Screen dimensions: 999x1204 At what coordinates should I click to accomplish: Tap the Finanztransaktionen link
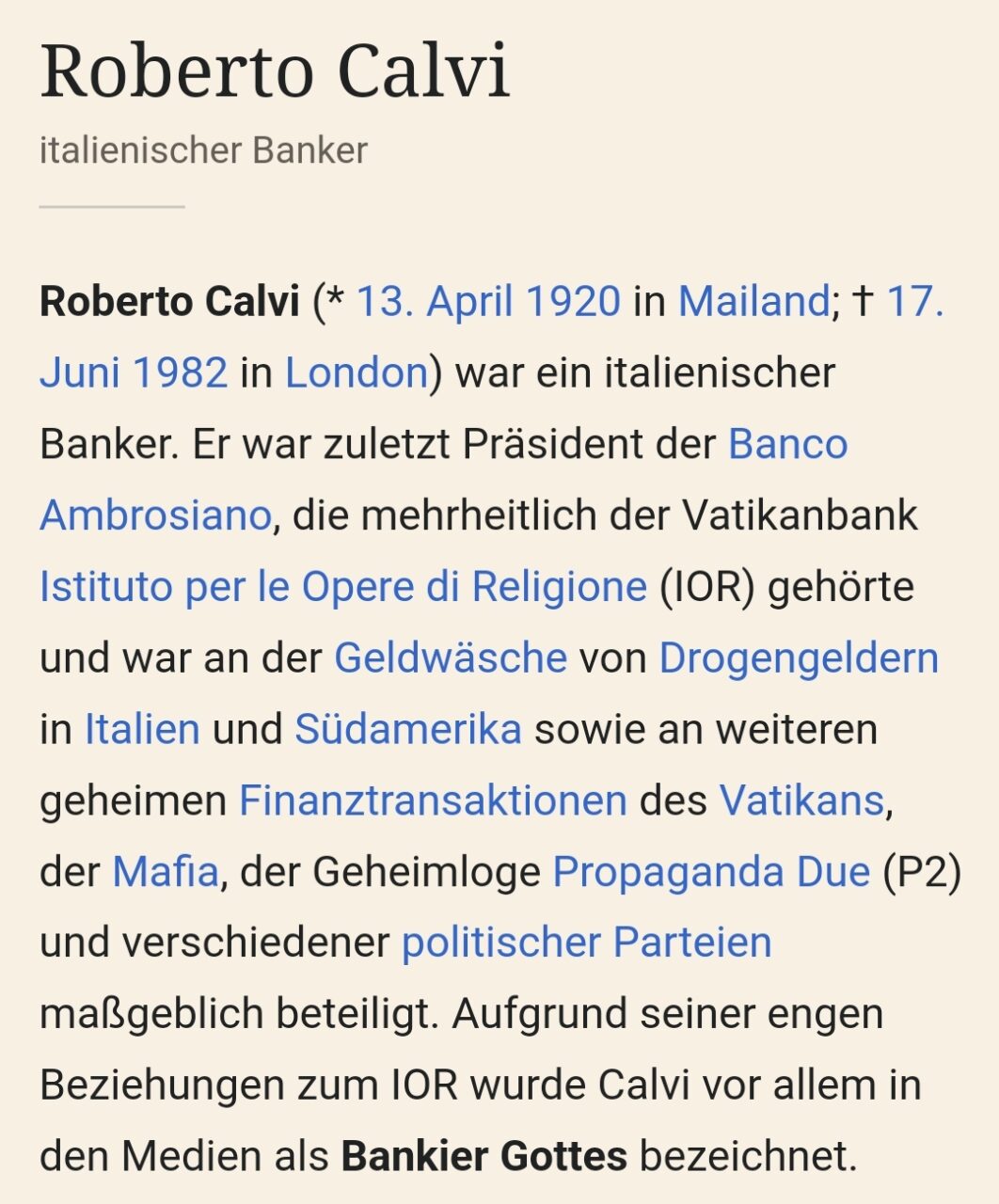click(x=432, y=801)
